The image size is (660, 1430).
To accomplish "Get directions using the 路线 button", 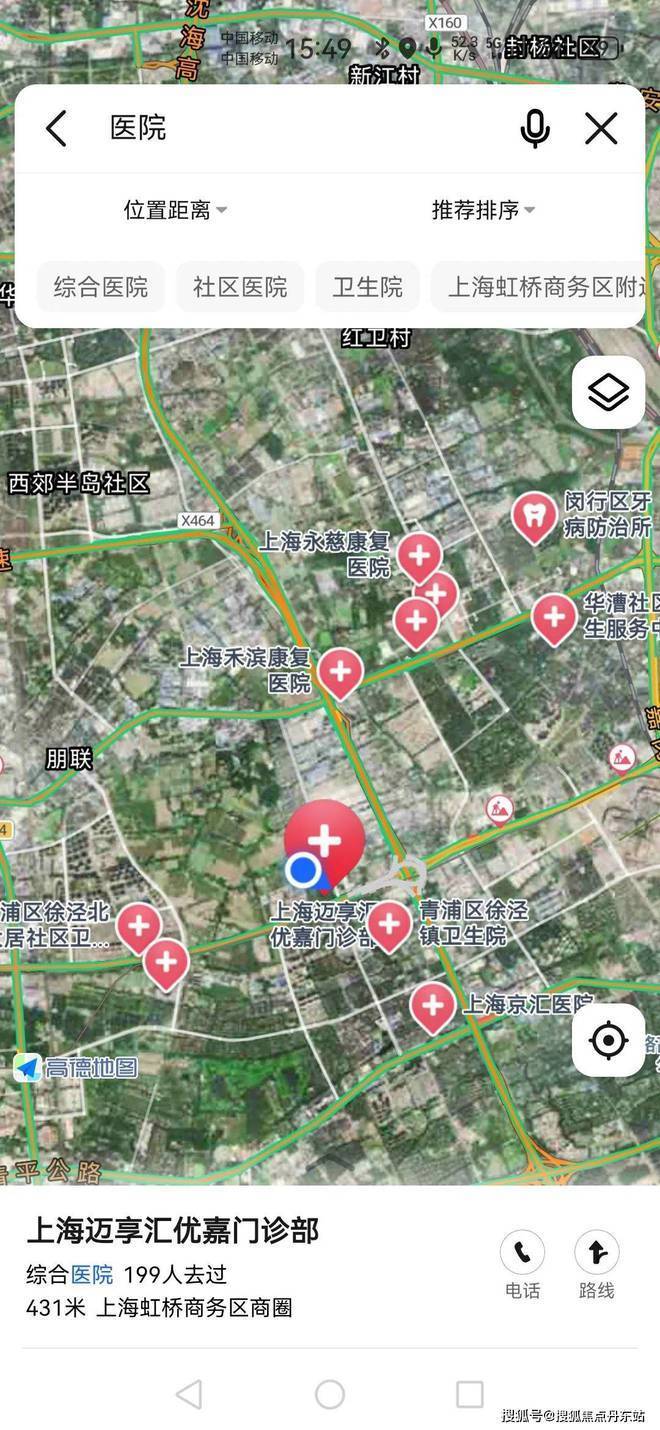I will pos(596,1263).
